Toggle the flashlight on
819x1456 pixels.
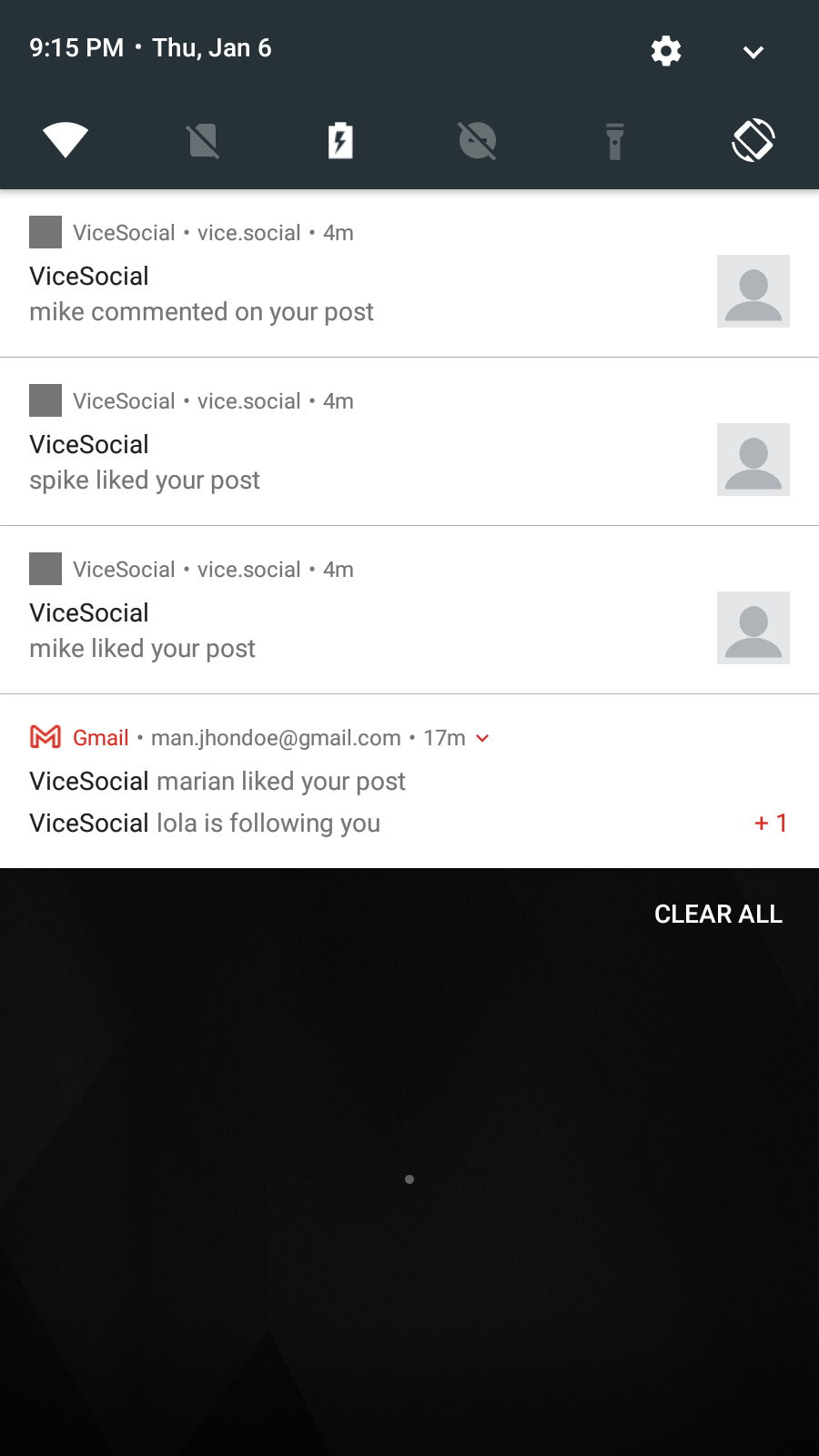click(614, 140)
